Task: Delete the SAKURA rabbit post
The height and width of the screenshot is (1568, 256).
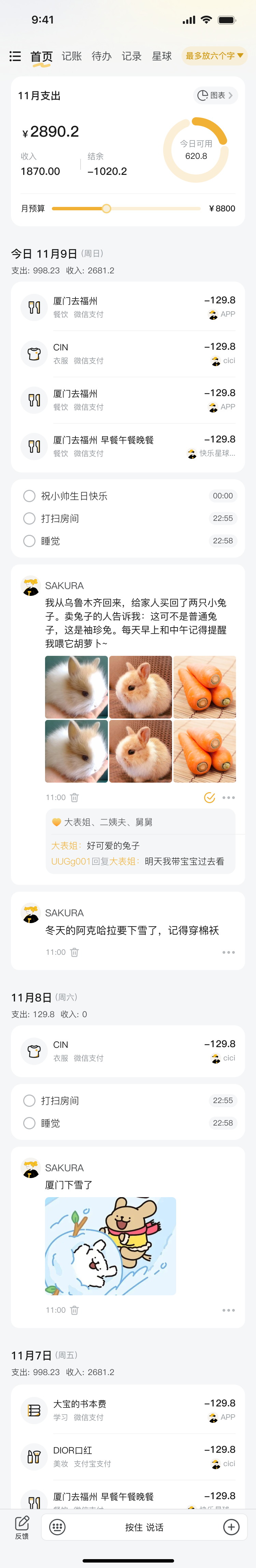Action: point(74,797)
